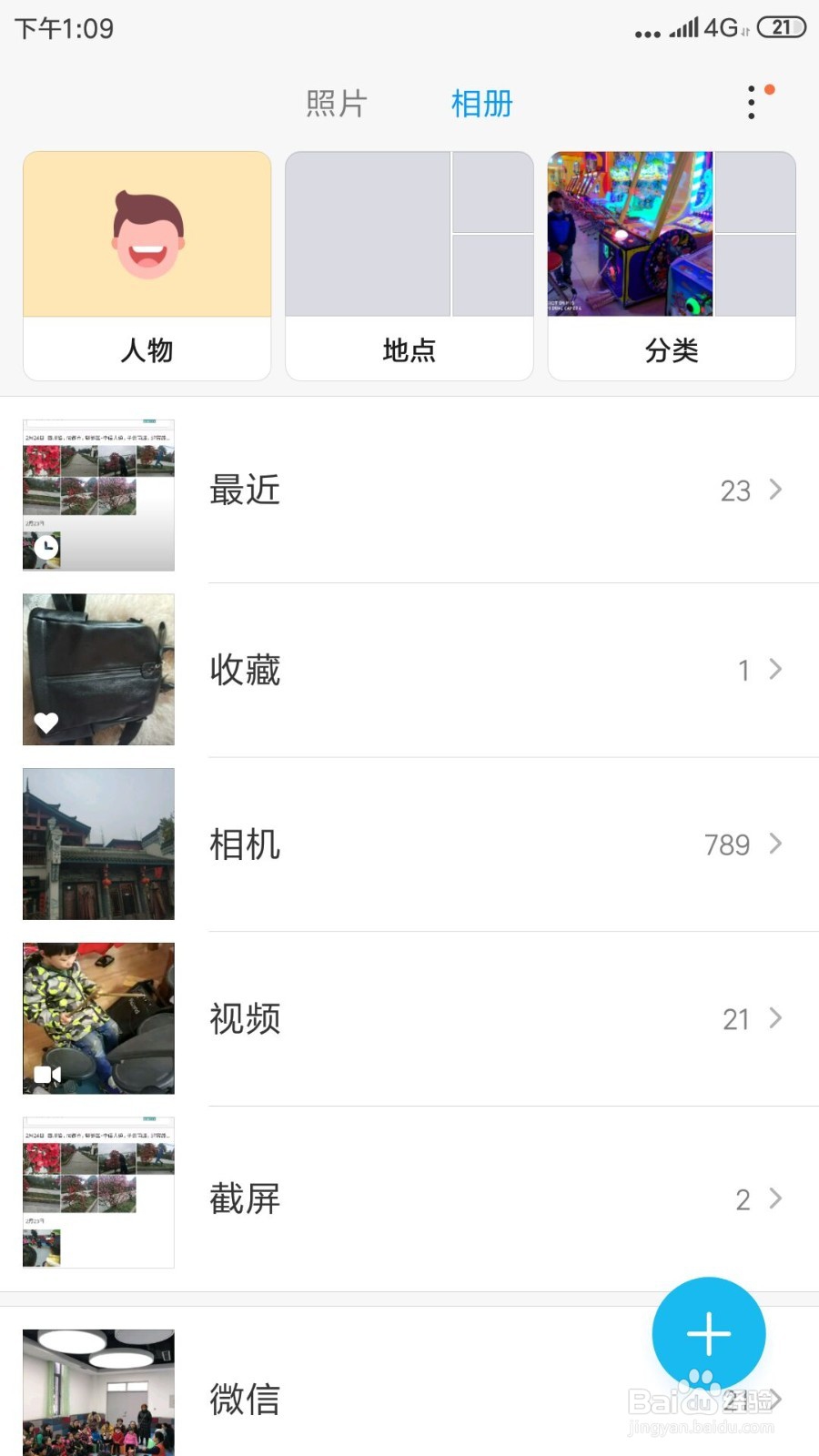
Task: Open the 人物 people card
Action: tap(147, 266)
